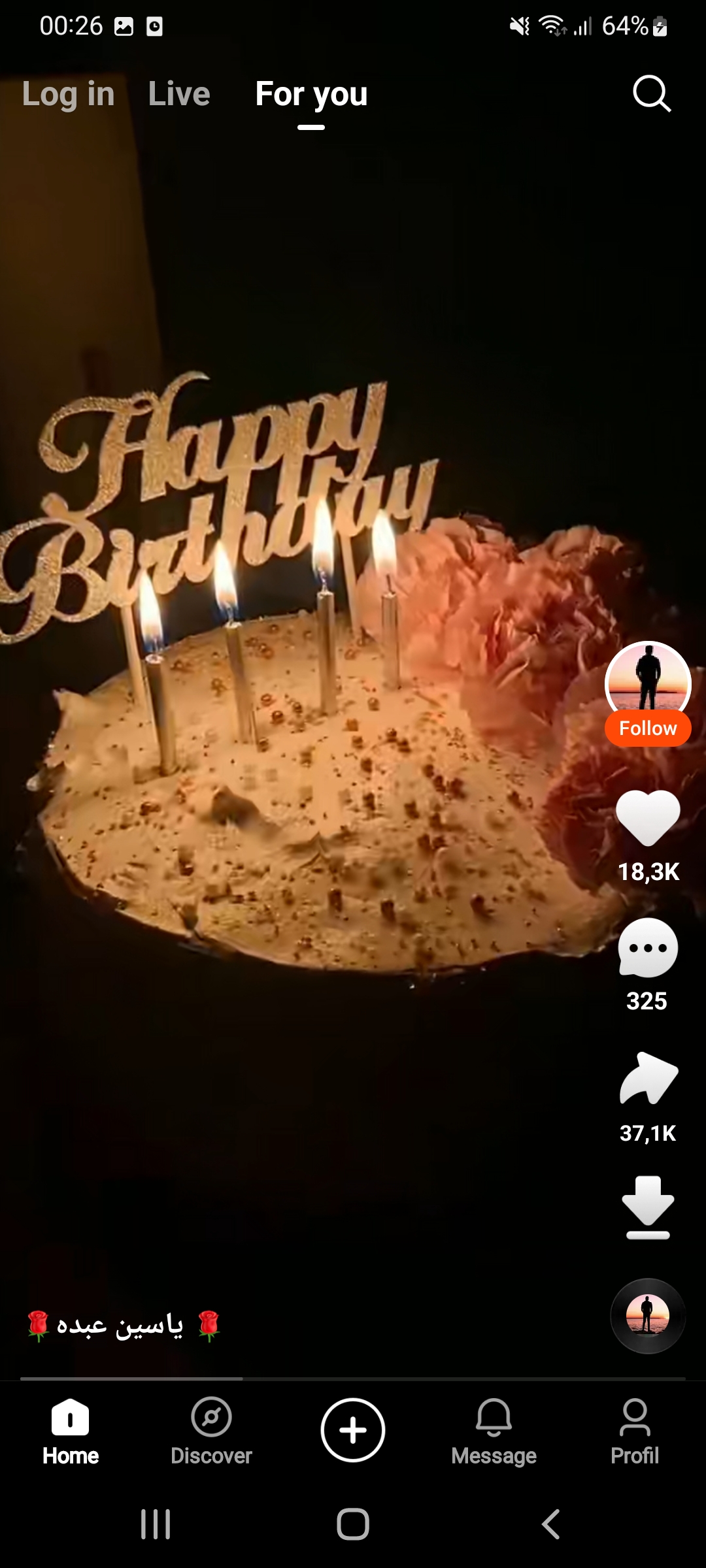Select the For you tab

click(x=311, y=95)
